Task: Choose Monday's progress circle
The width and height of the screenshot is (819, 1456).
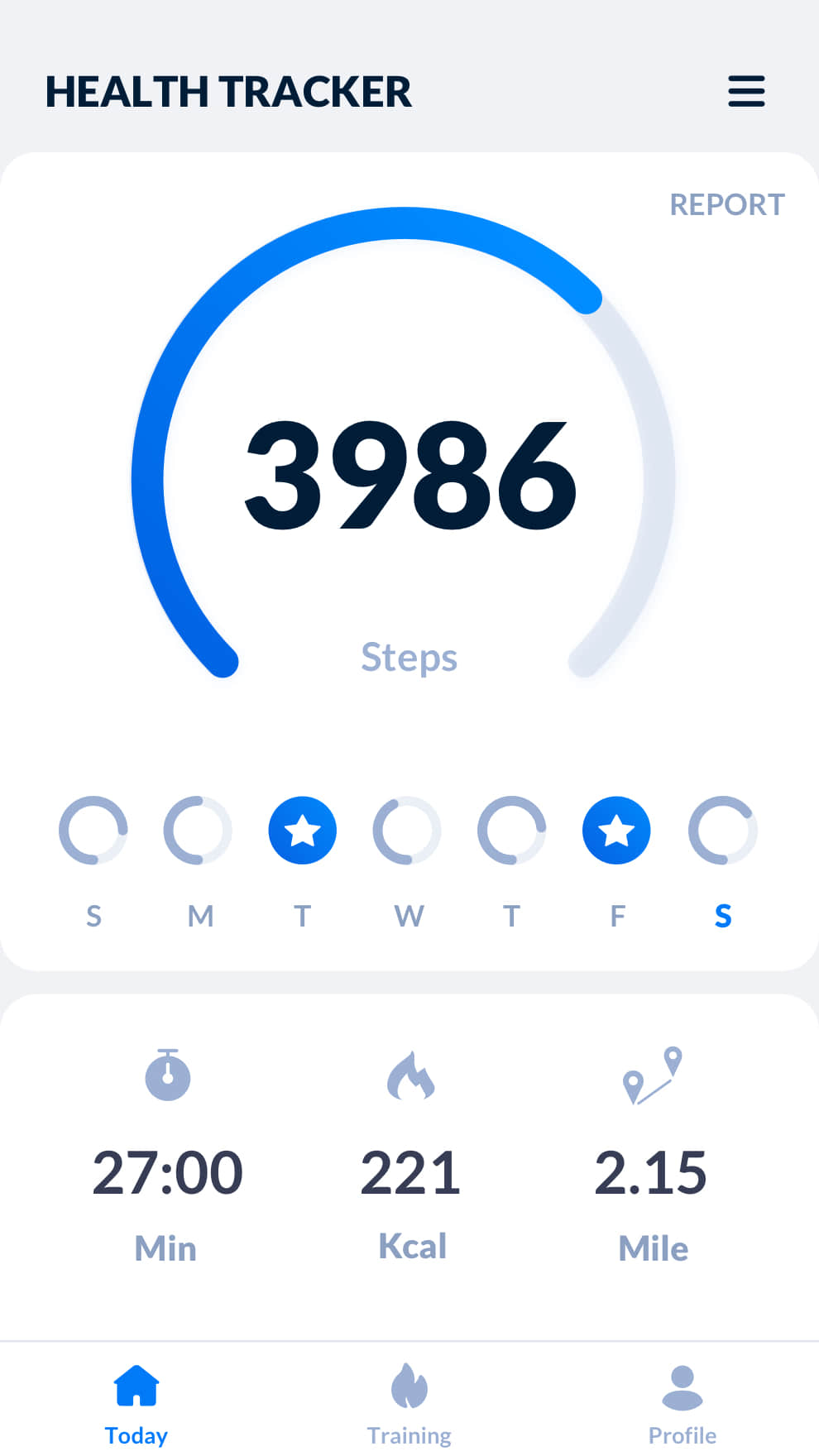Action: (198, 831)
